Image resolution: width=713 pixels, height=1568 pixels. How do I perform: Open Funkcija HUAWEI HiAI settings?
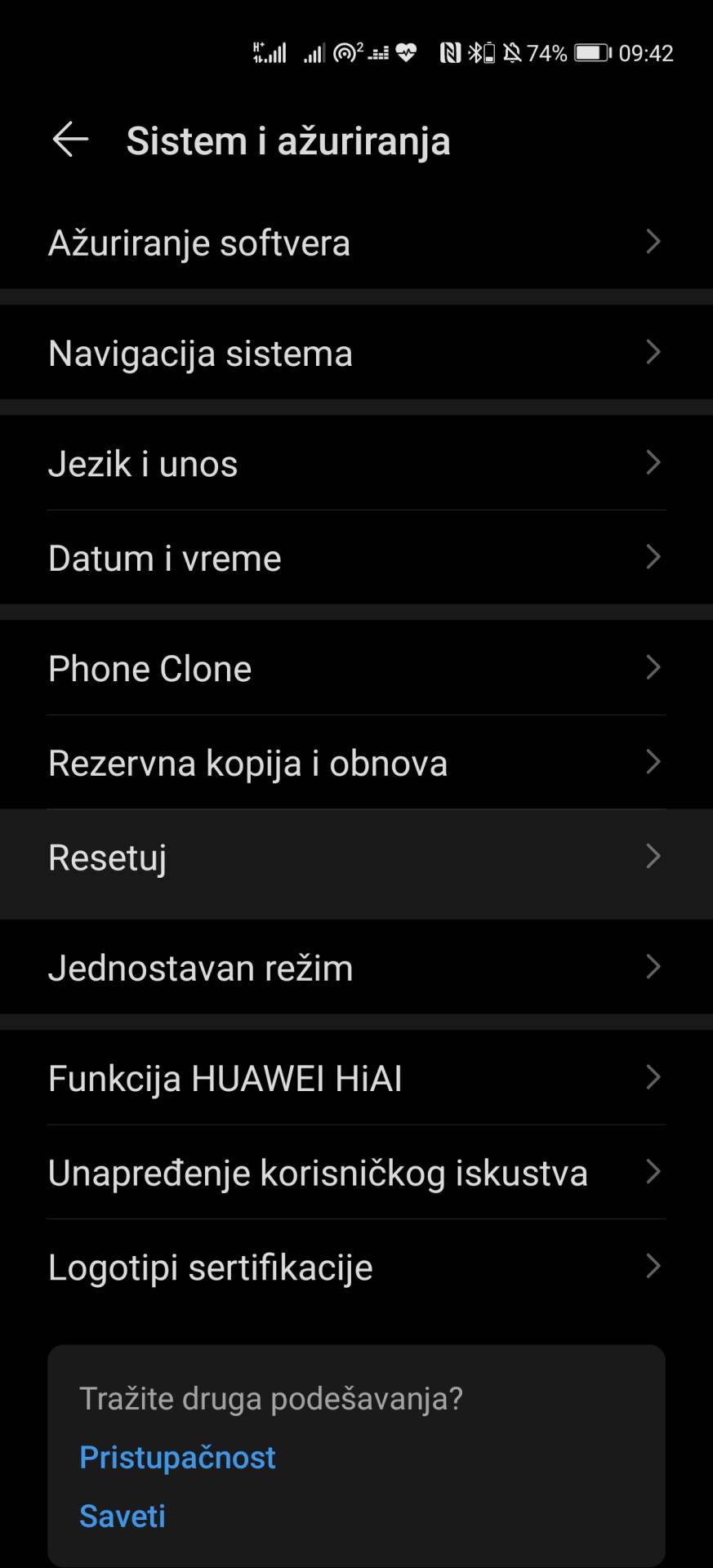(x=356, y=1078)
